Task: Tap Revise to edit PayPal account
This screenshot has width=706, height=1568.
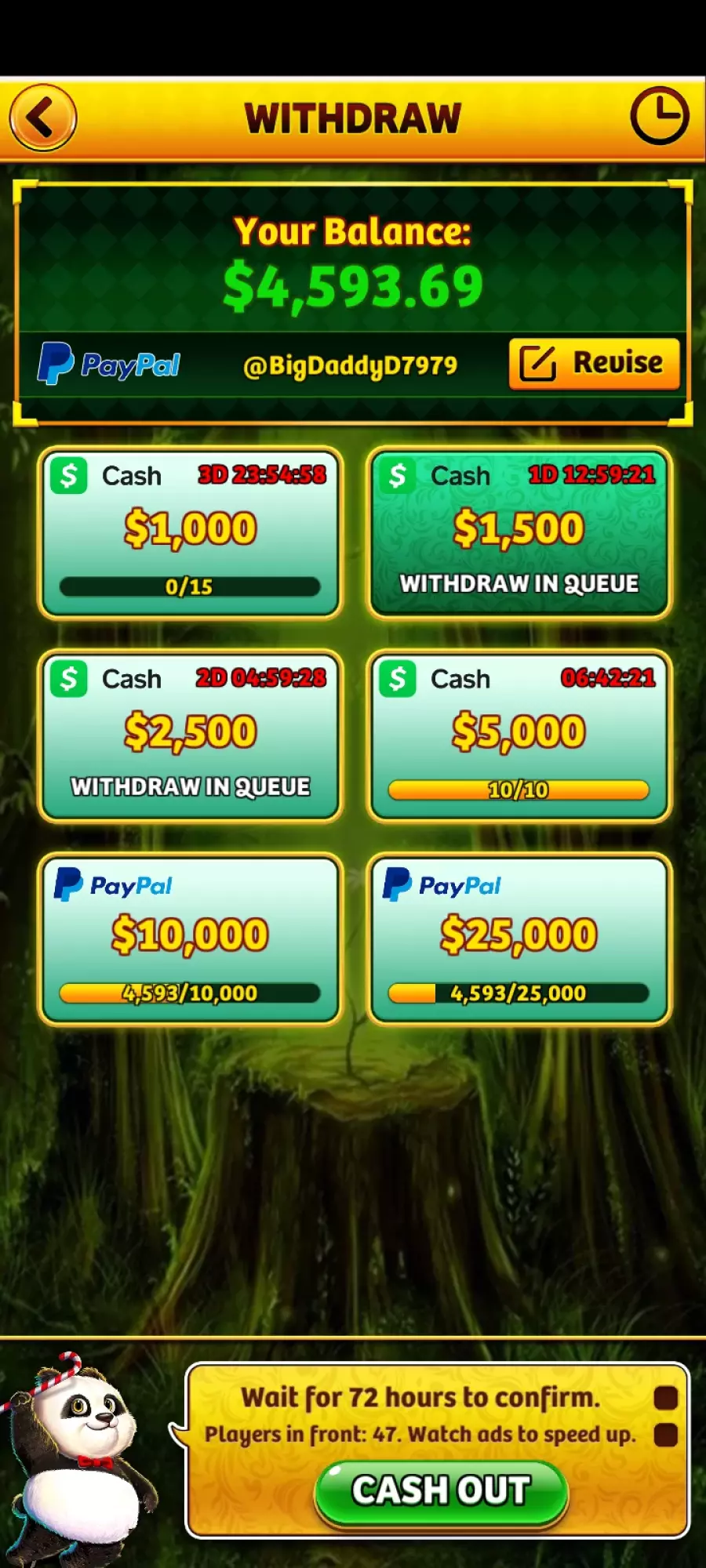Action: click(594, 364)
